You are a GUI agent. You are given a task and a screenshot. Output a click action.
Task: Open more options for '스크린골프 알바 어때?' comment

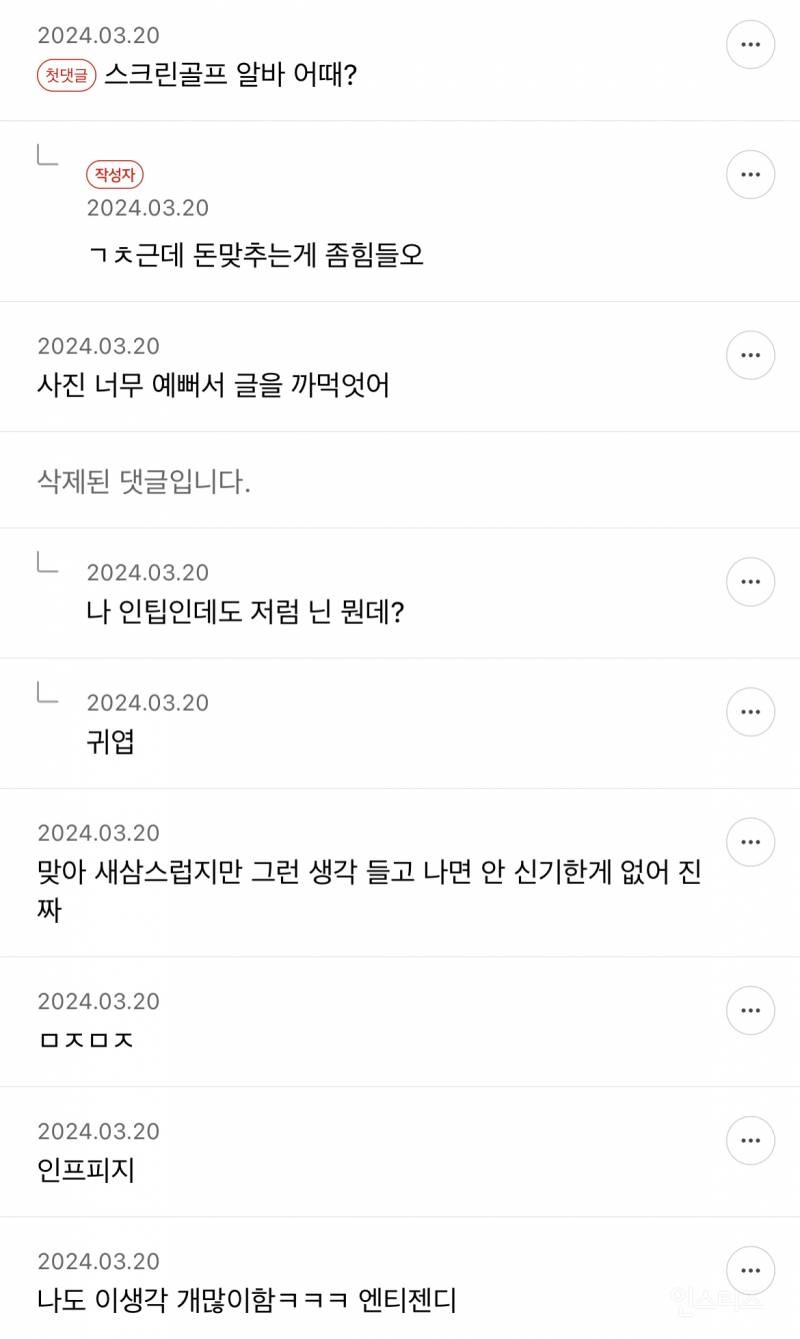750,45
